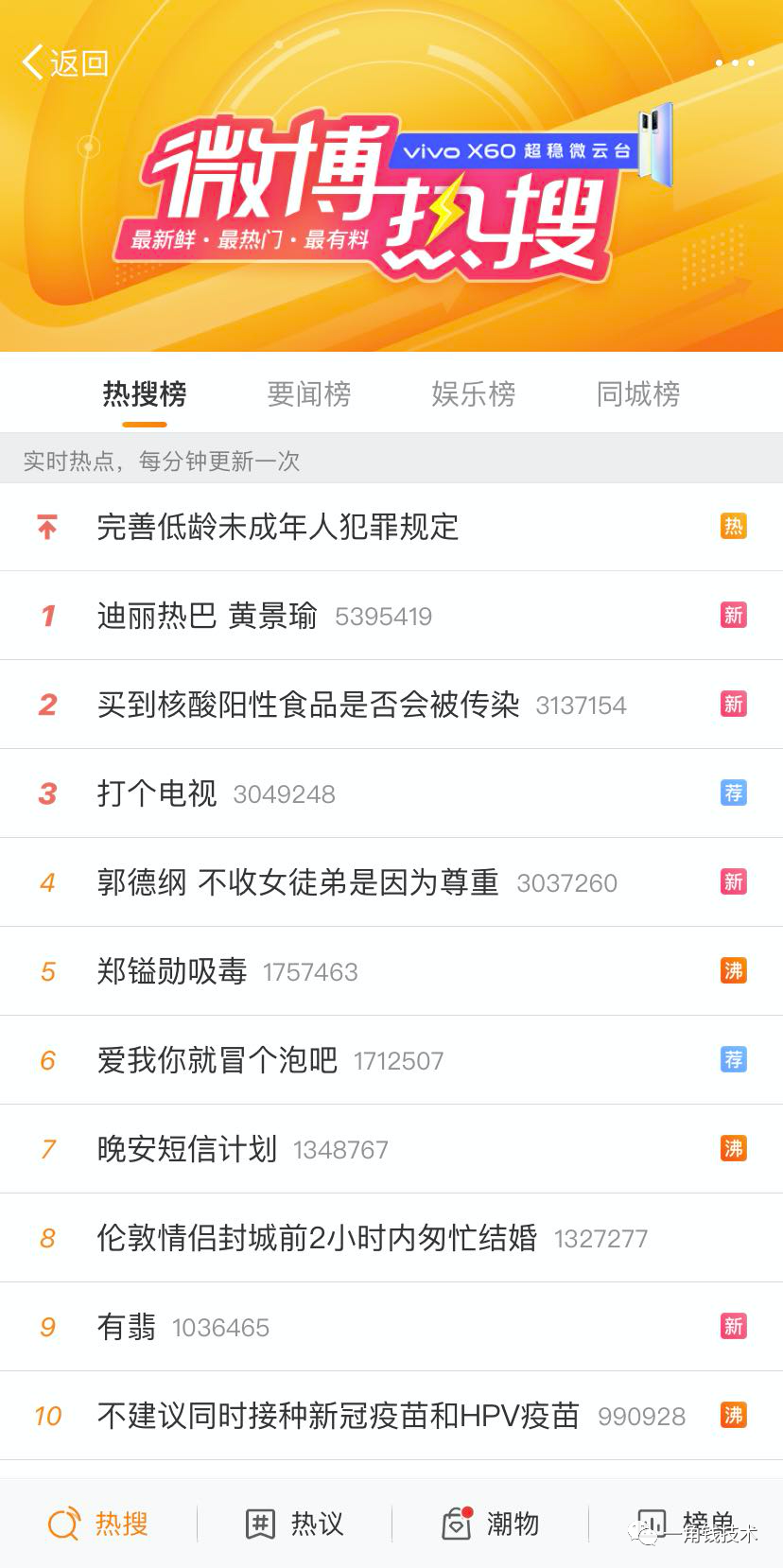Open pinned topic 完善低龄未成年人犯罪规定
Screen dimensions: 783x1568
click(278, 527)
